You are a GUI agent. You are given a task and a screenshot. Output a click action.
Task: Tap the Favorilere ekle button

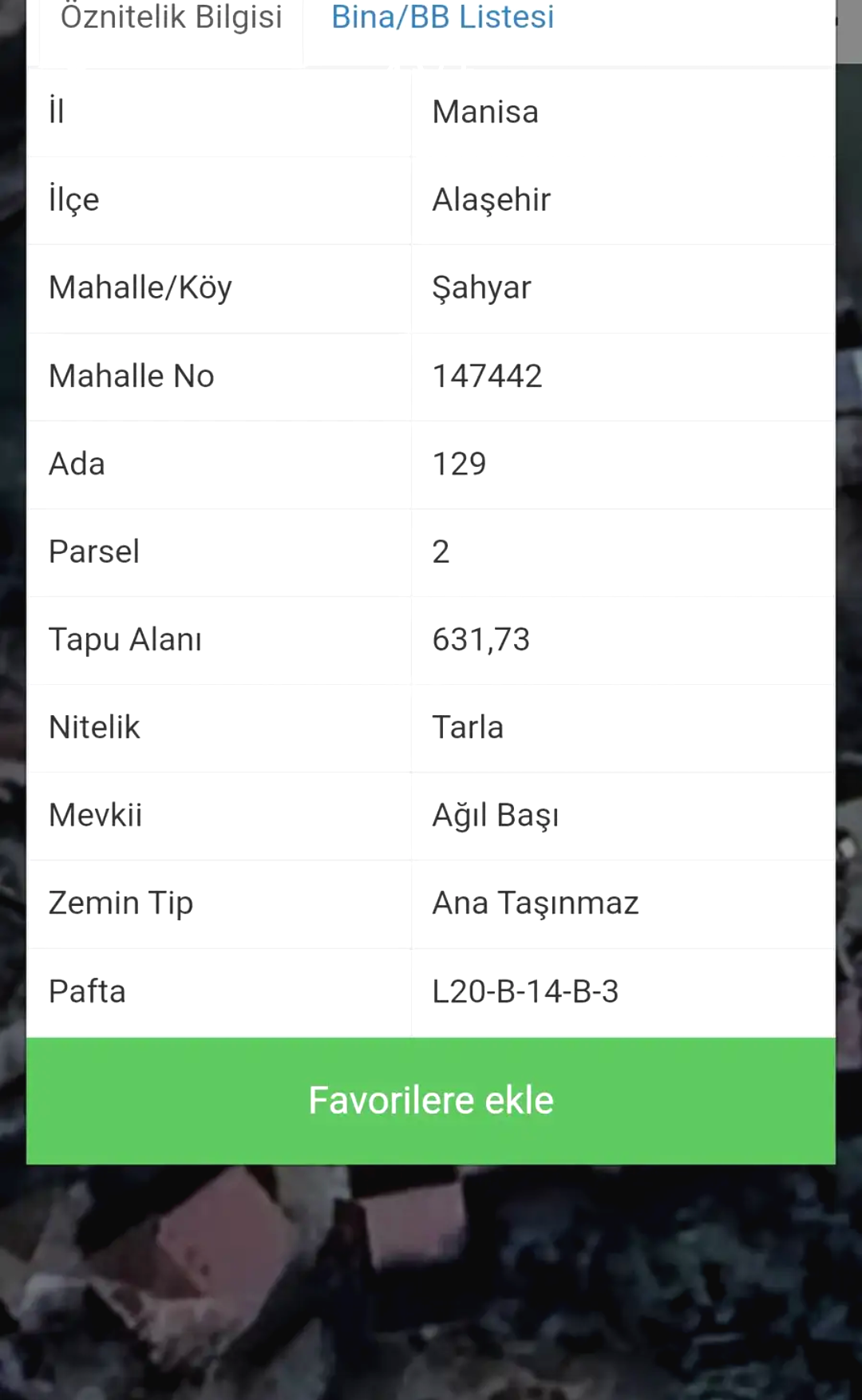431,1101
